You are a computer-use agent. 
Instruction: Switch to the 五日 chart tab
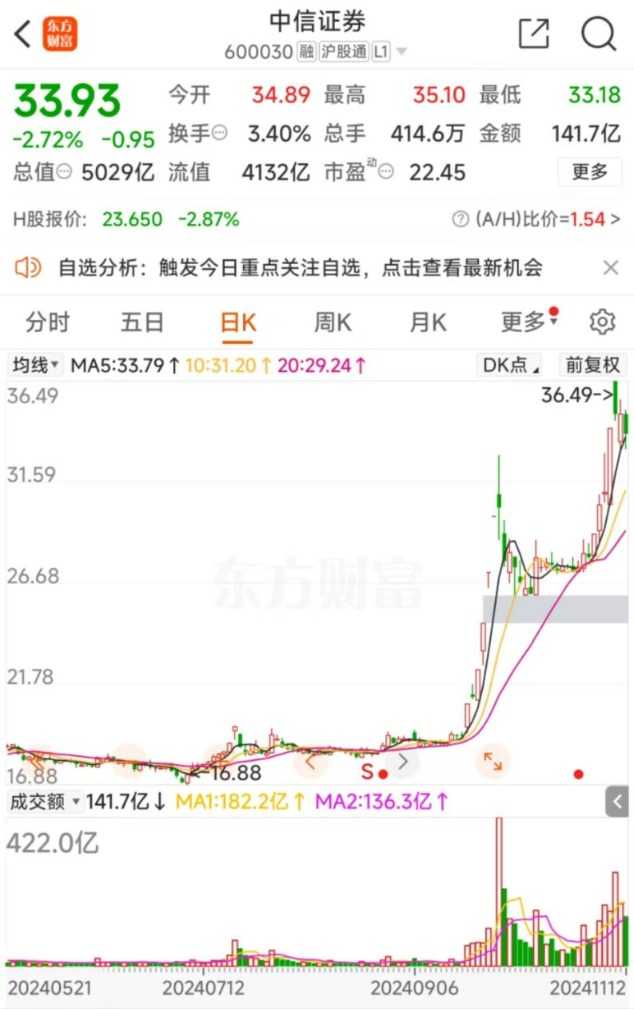[x=142, y=322]
